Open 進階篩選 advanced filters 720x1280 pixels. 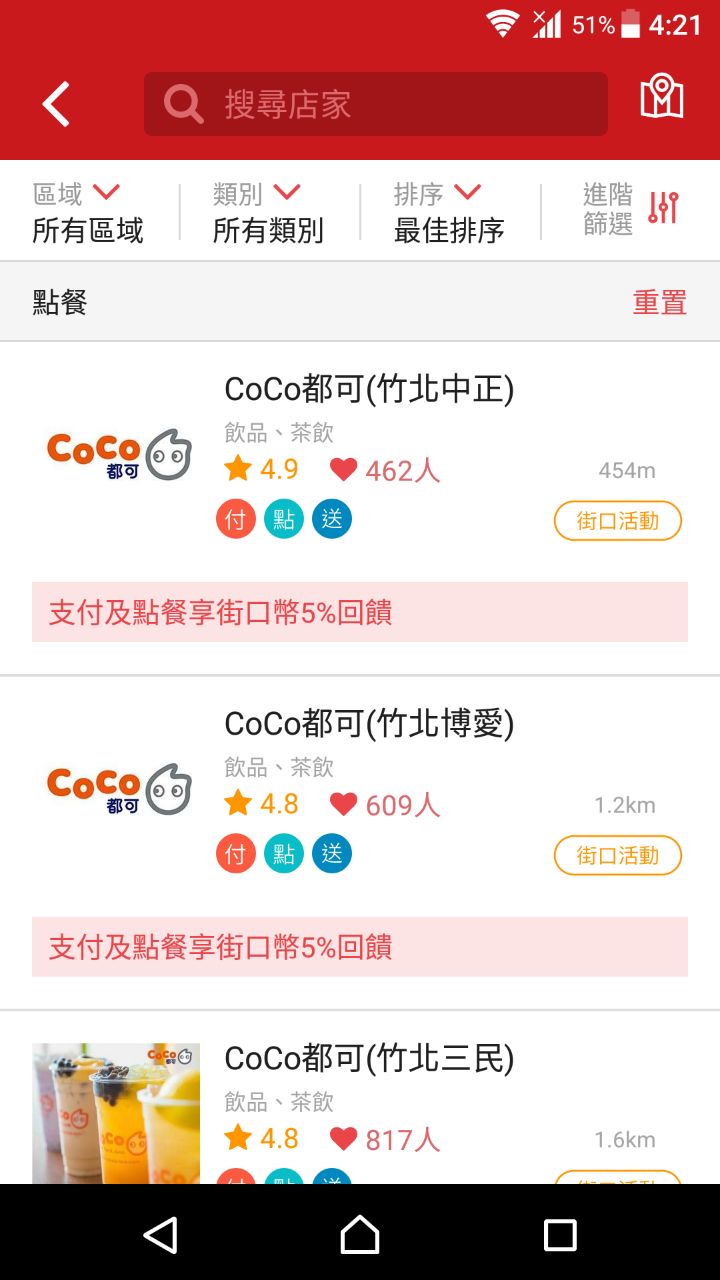point(631,210)
